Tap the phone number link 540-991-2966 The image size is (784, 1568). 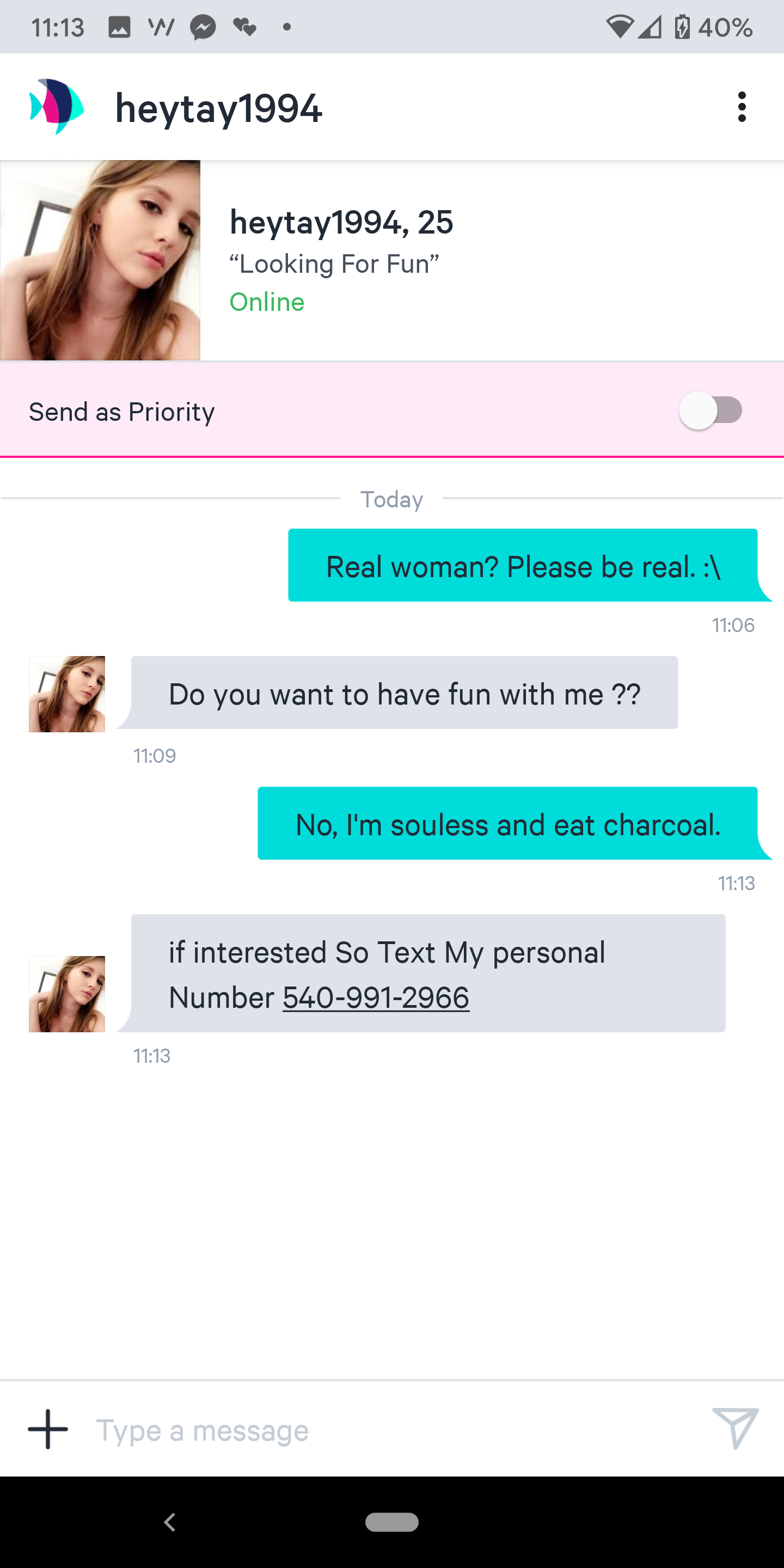pos(376,997)
